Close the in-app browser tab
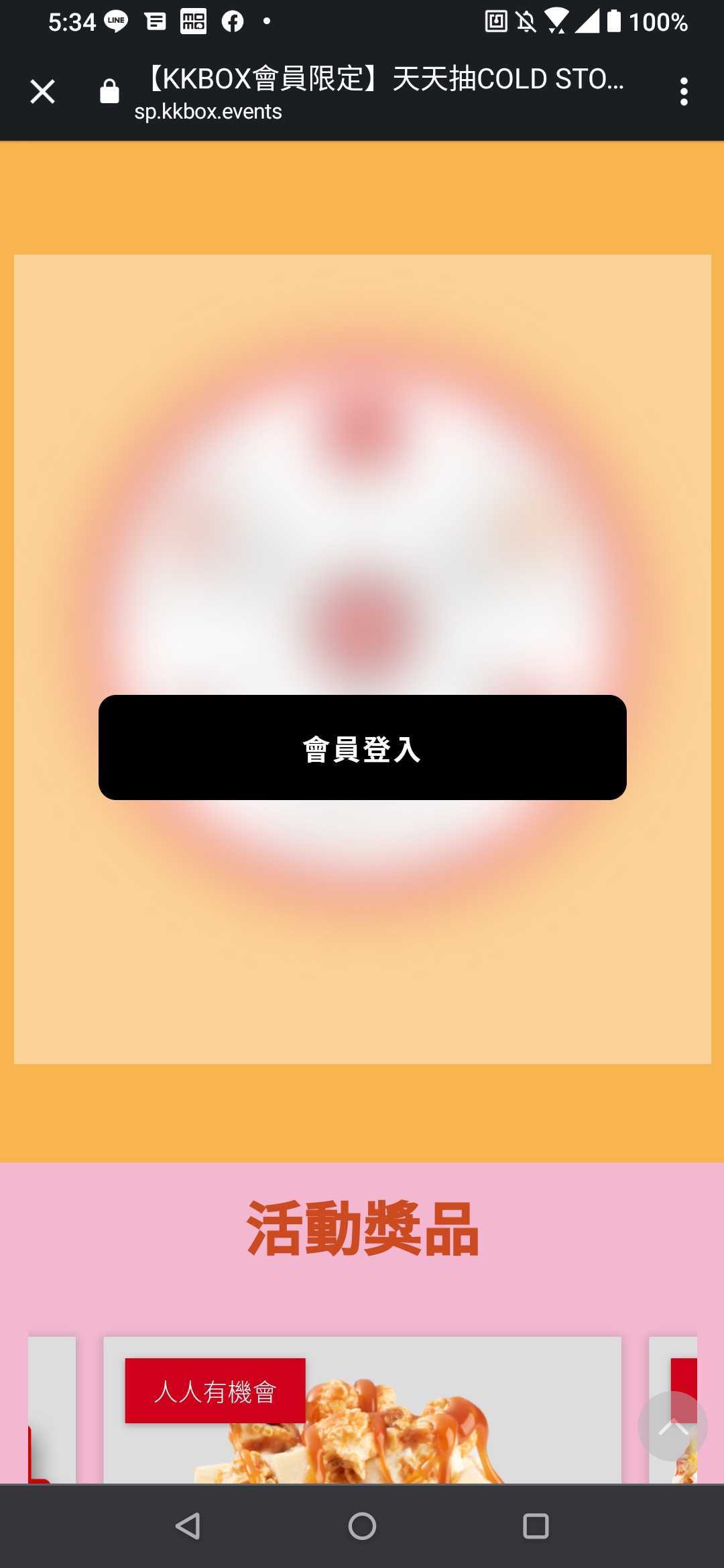724x1568 pixels. point(42,92)
